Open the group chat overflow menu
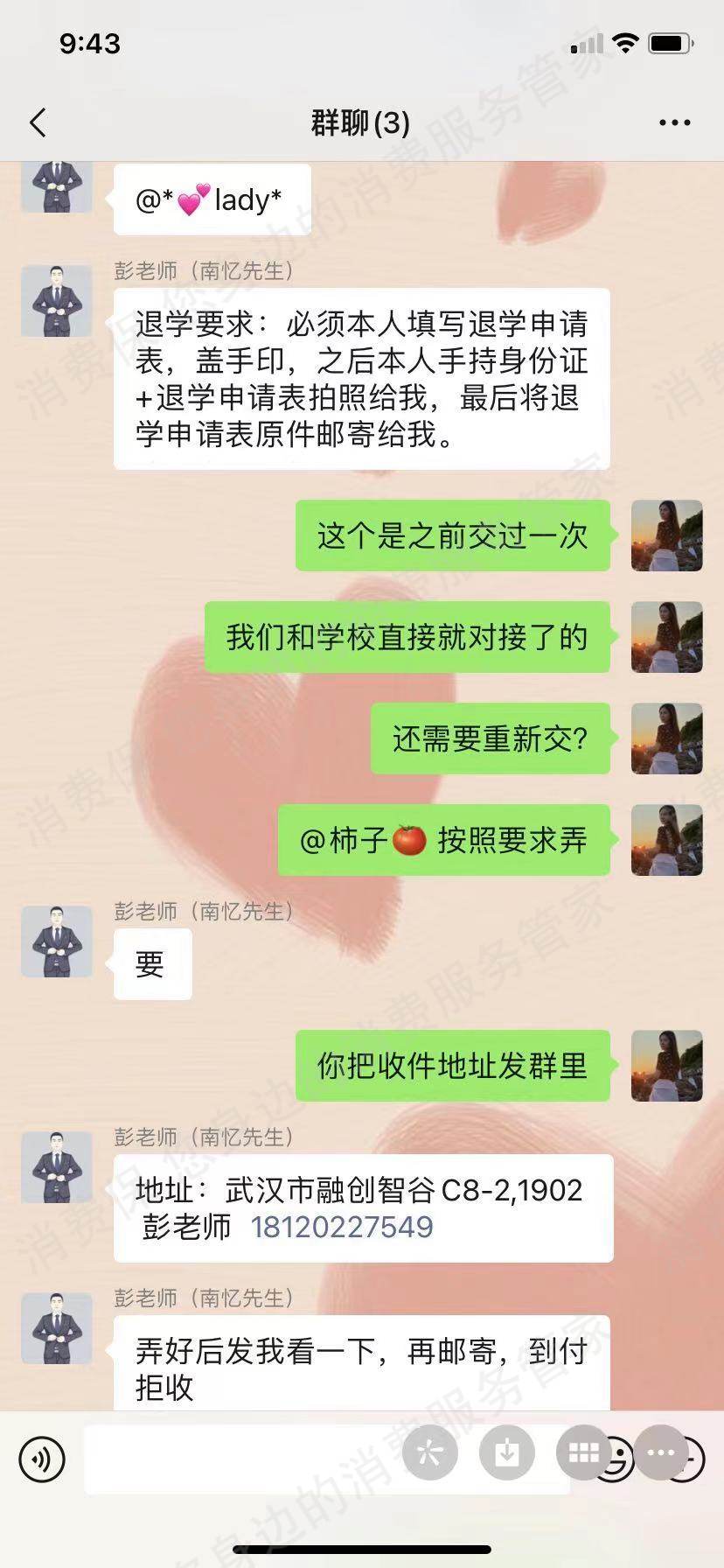724x1568 pixels. pyautogui.click(x=674, y=122)
